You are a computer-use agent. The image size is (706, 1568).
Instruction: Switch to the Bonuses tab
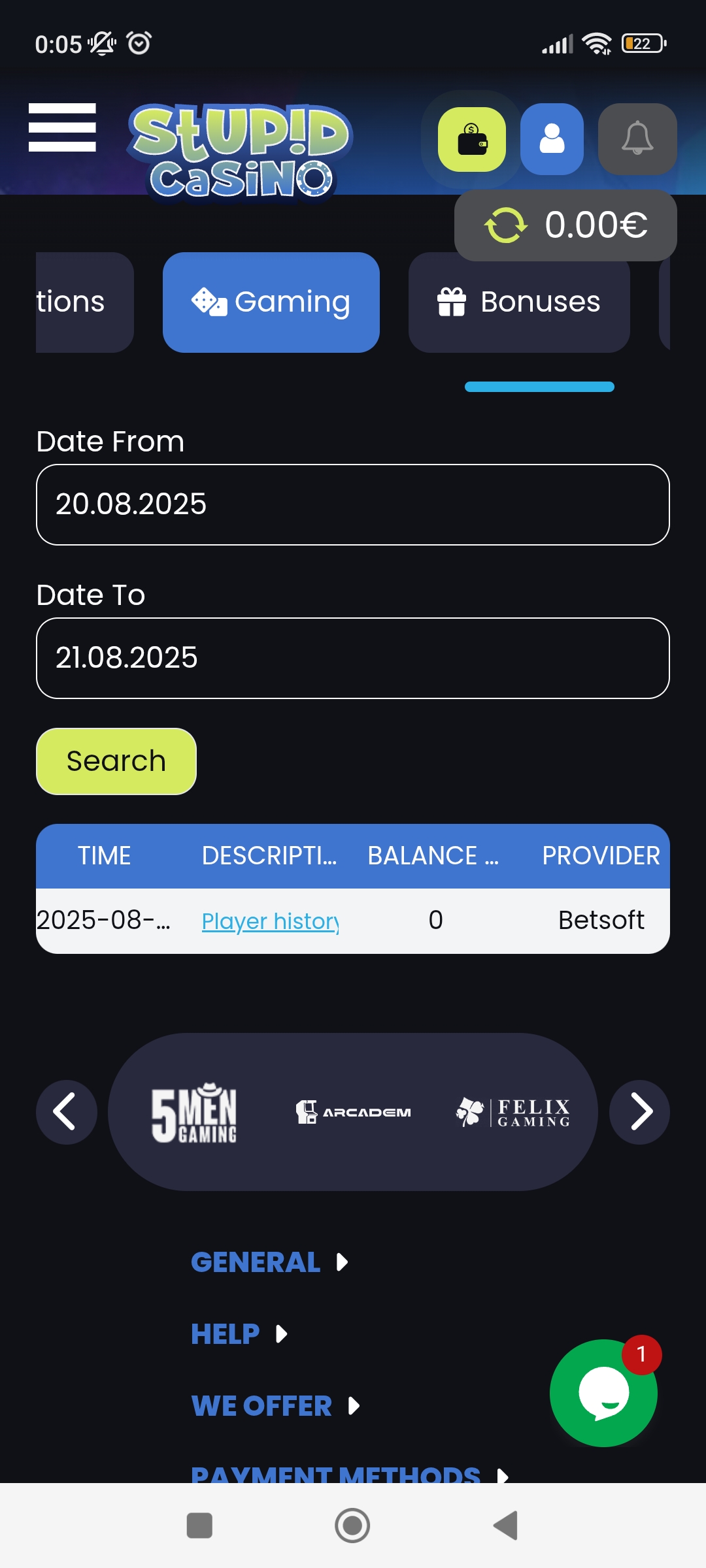click(x=519, y=302)
